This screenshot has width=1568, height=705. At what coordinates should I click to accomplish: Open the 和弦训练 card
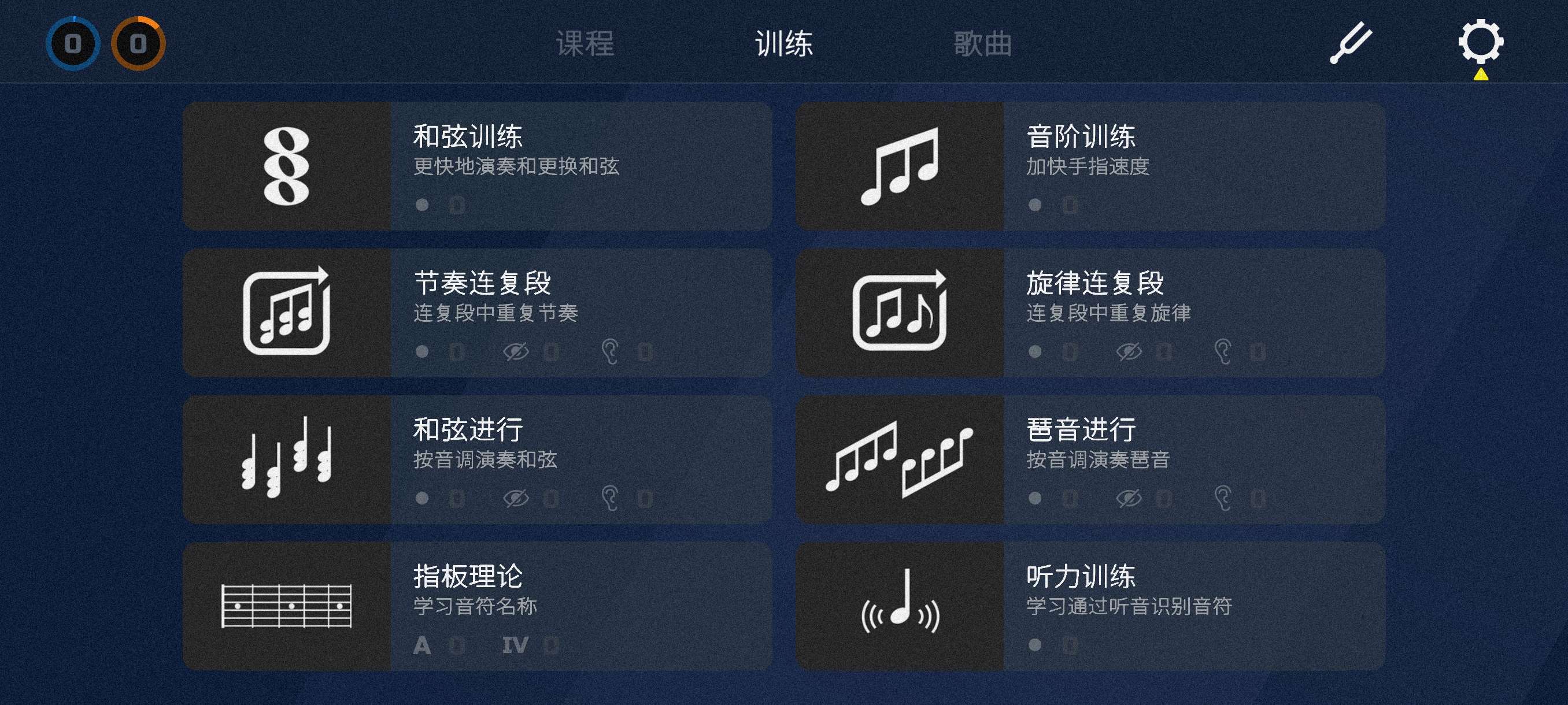tap(477, 165)
